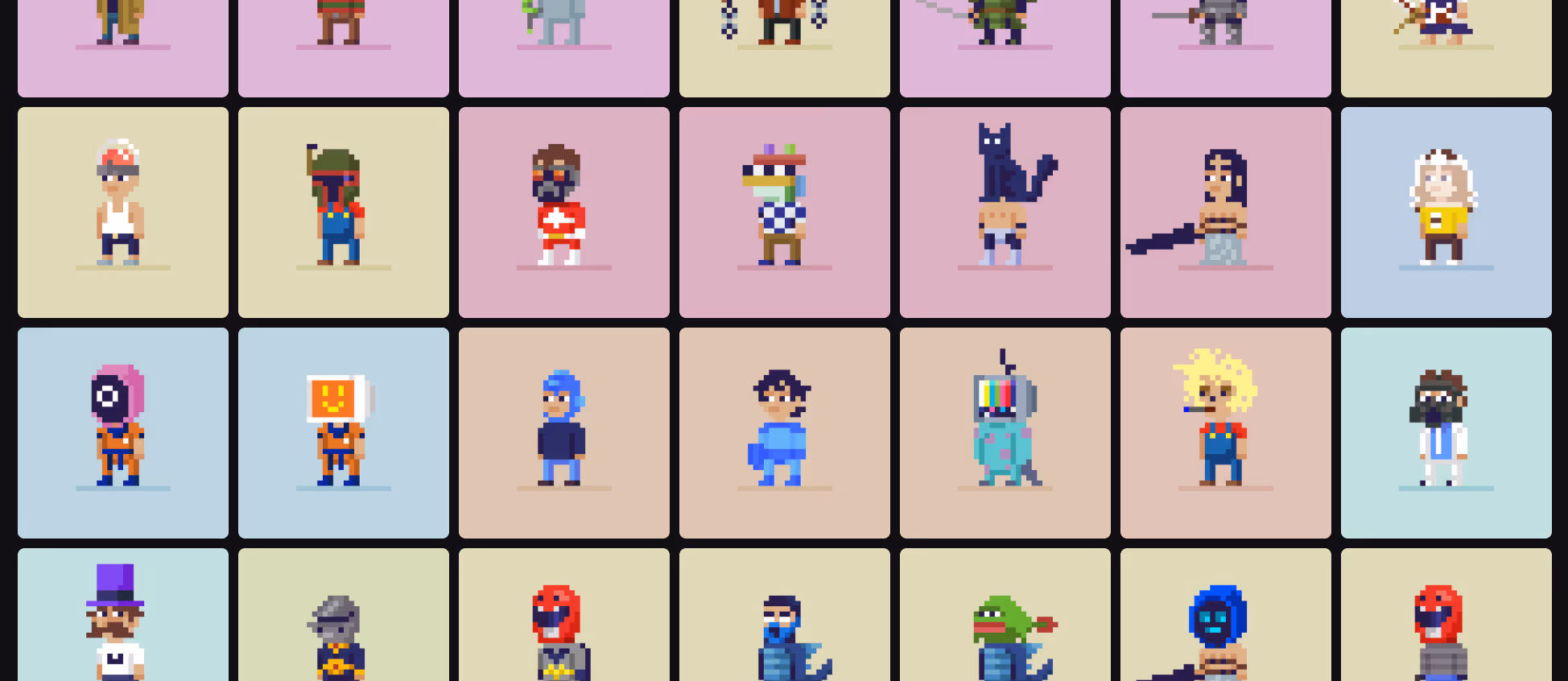View the white hooded yellow shirt character
Screen dimensions: 1568x681
(1446, 212)
